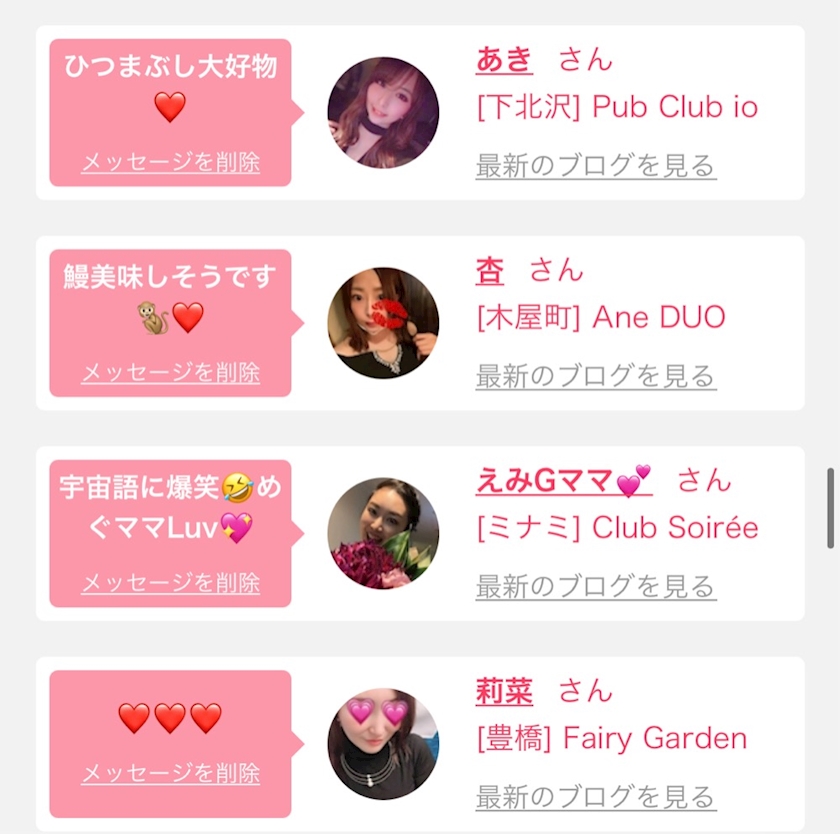Tap えみGママ's profile photo

pyautogui.click(x=383, y=533)
